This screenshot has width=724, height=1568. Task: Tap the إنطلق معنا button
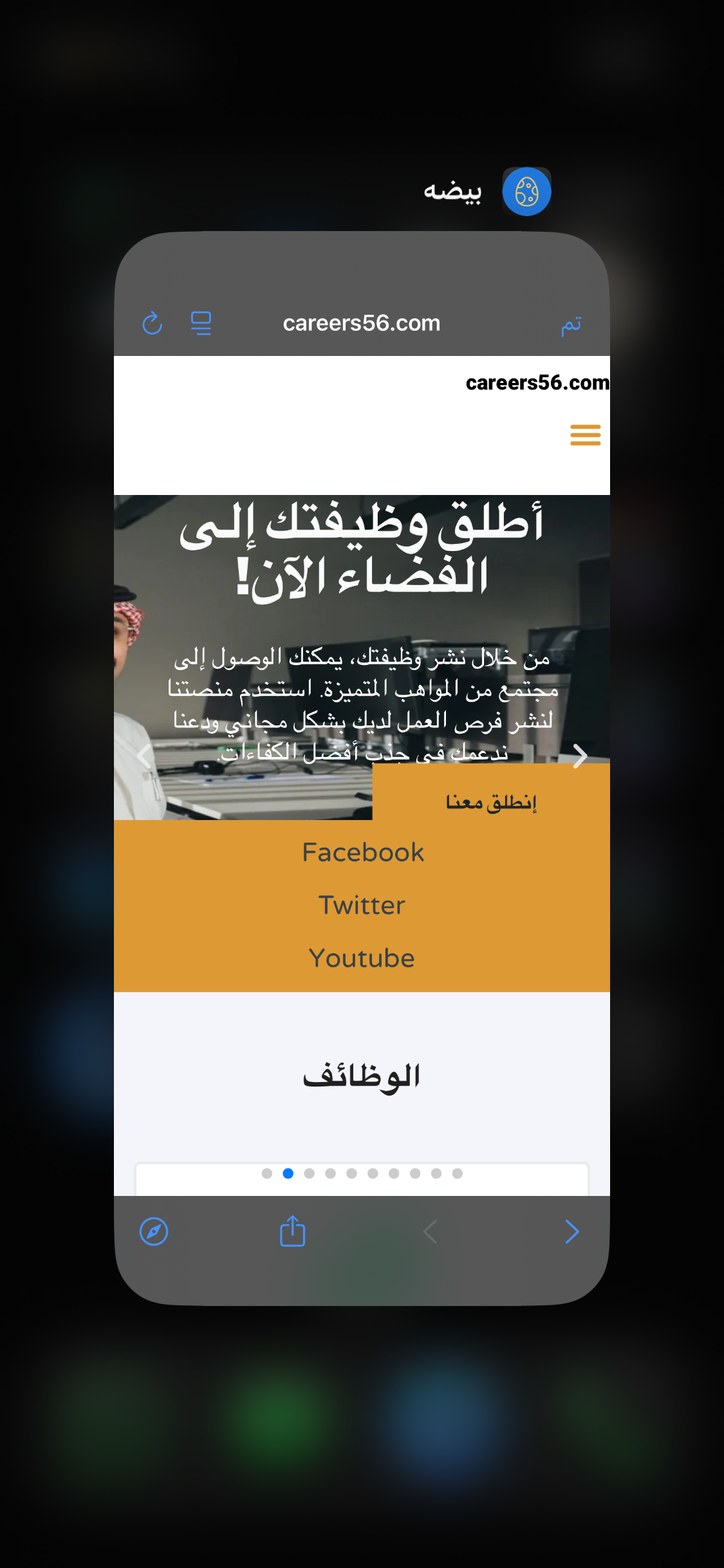[x=491, y=801]
